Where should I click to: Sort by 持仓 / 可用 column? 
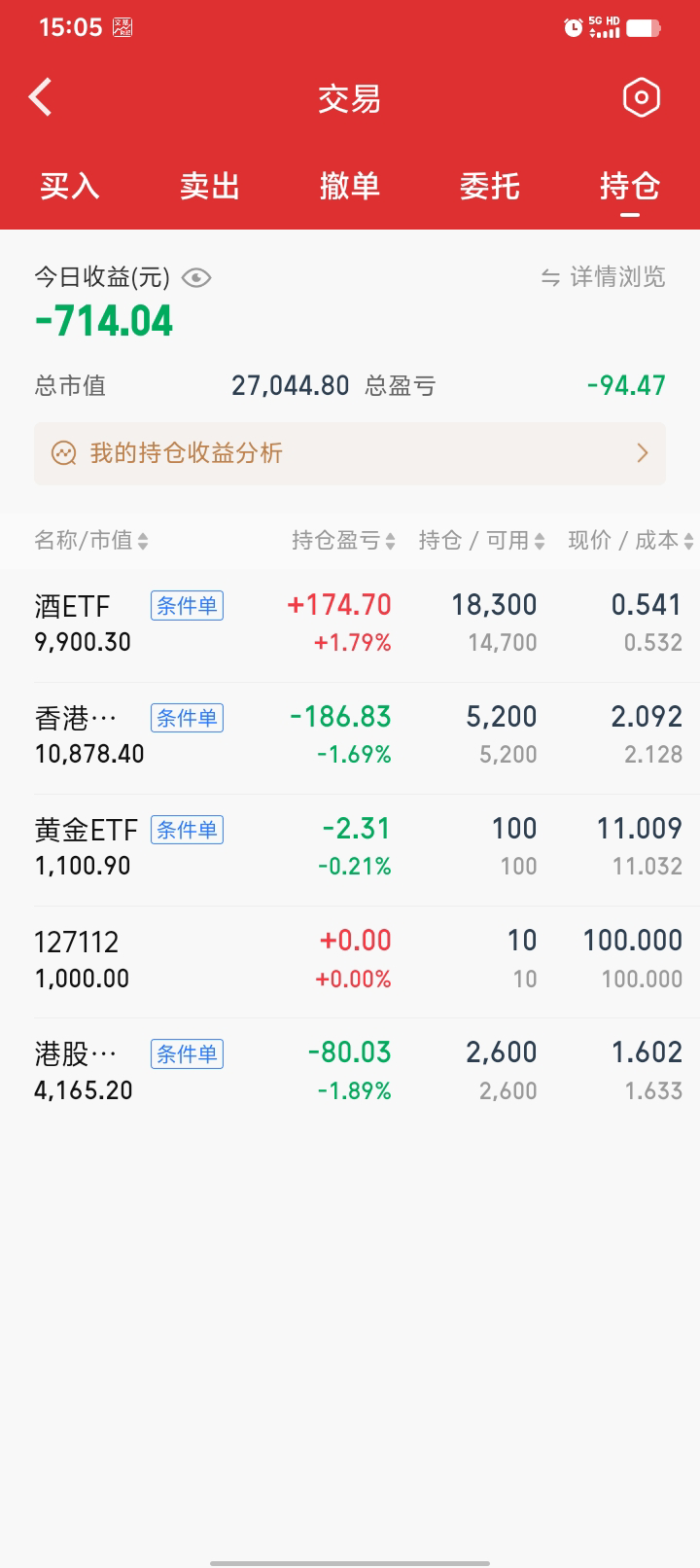(x=481, y=541)
